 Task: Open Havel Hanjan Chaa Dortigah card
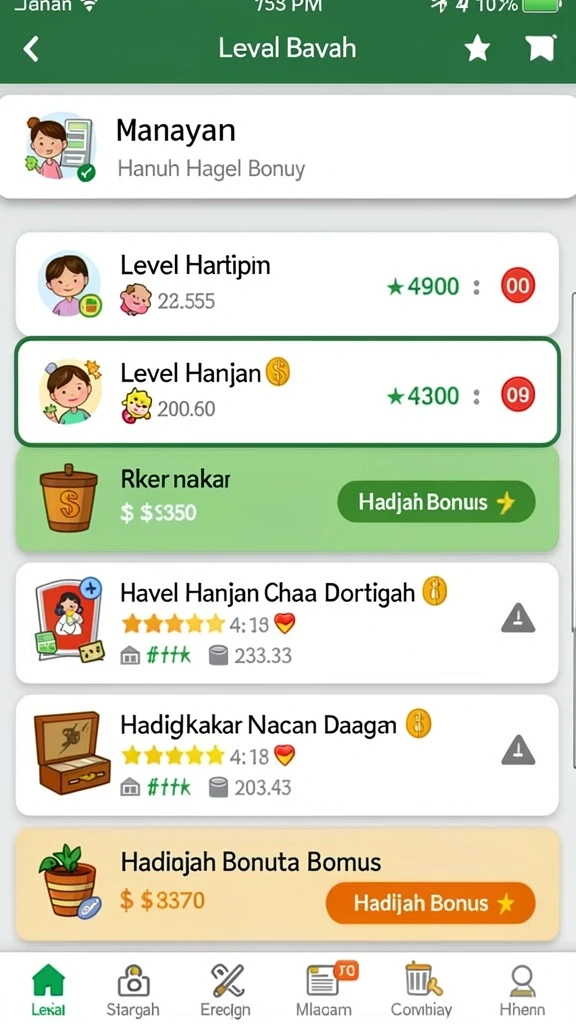[x=287, y=623]
